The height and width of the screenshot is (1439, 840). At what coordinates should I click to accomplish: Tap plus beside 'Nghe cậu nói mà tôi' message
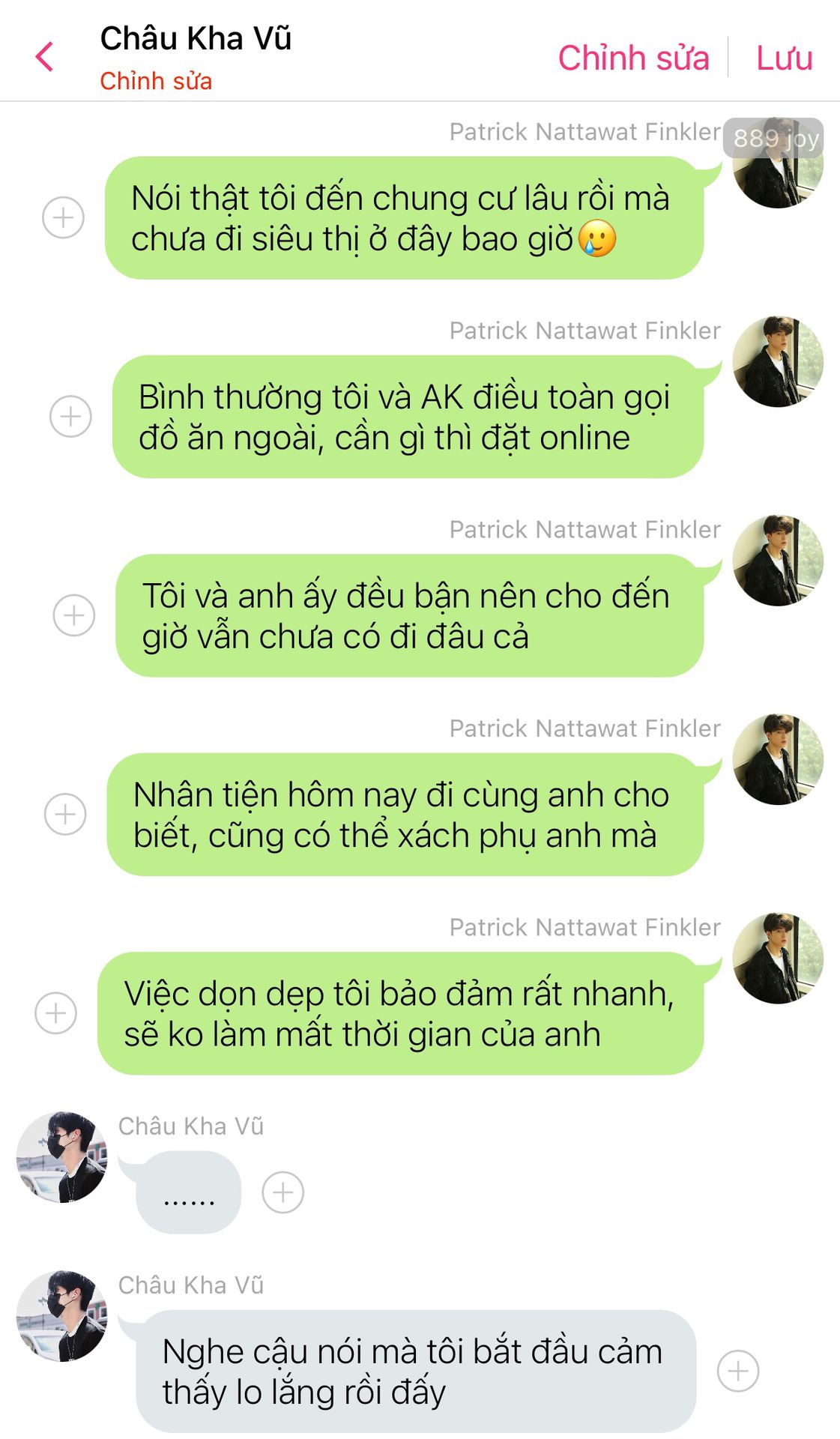738,1371
